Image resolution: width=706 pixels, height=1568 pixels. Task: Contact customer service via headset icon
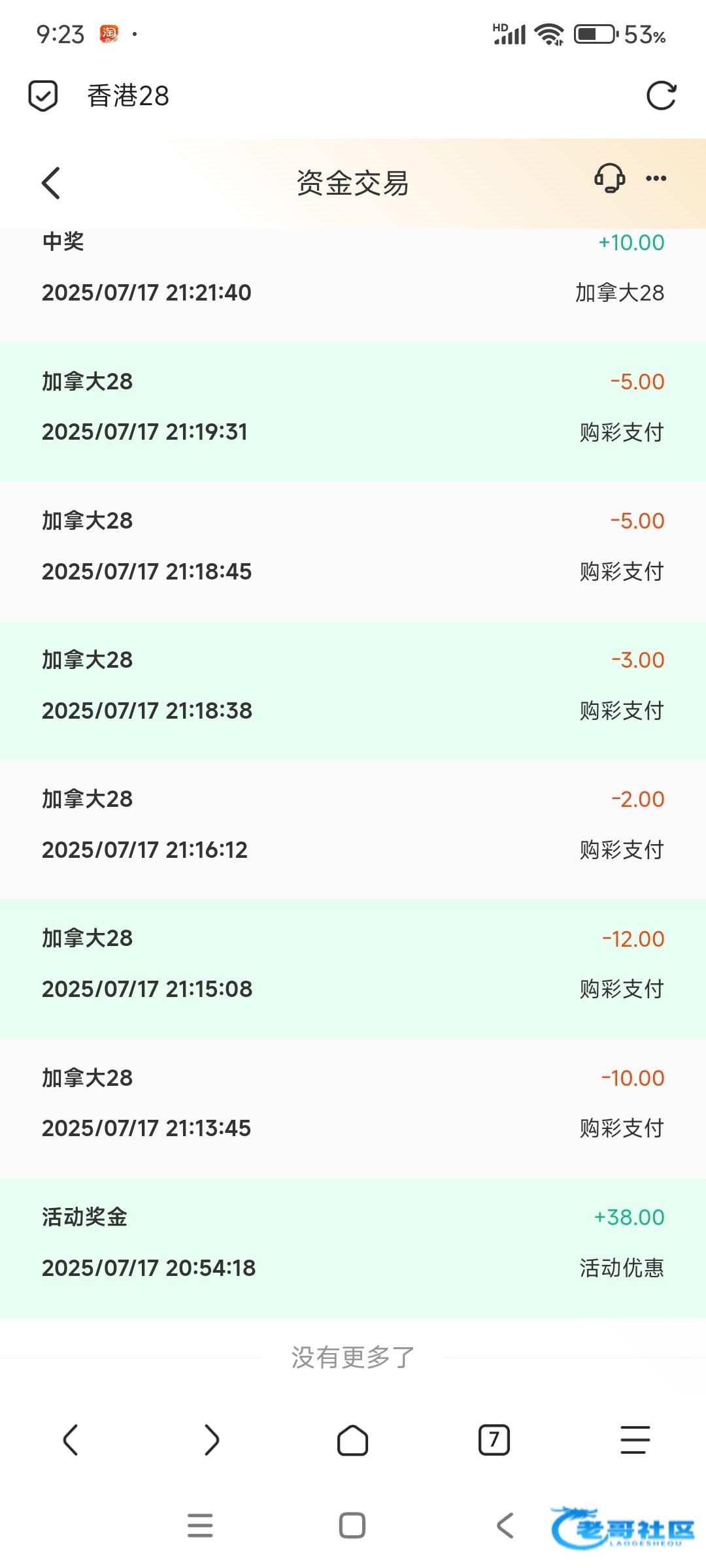pyautogui.click(x=609, y=178)
